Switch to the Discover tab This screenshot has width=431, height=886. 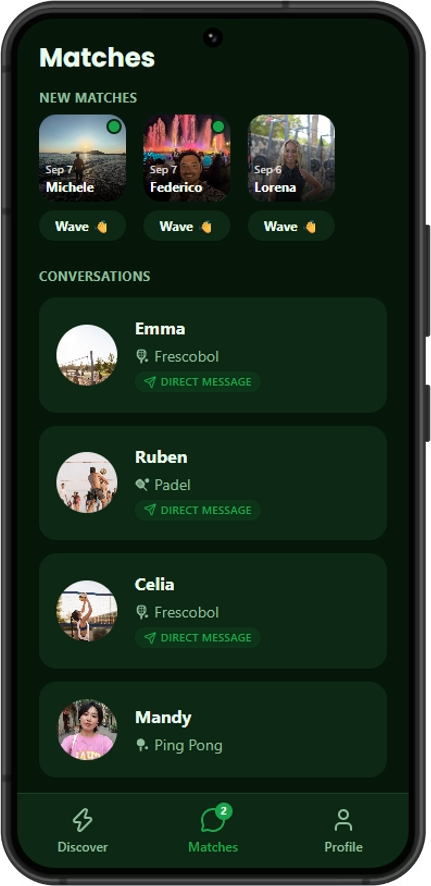(x=82, y=830)
